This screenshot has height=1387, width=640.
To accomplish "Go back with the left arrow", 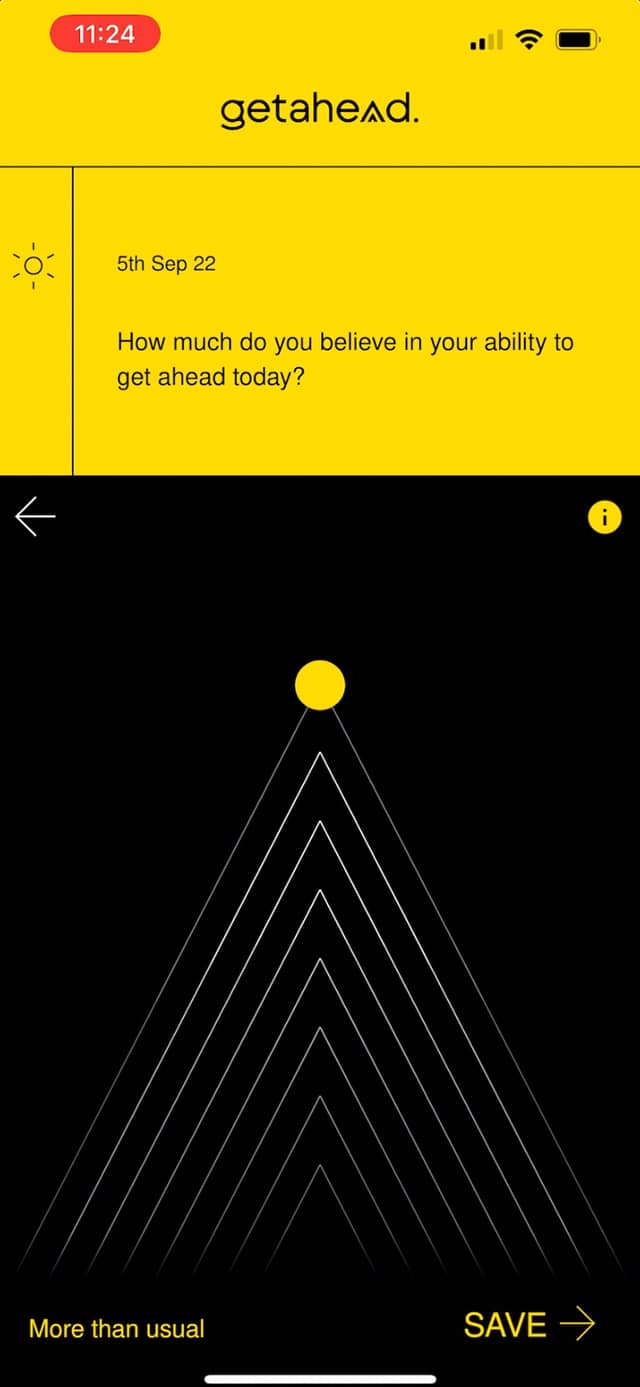I will pyautogui.click(x=36, y=517).
